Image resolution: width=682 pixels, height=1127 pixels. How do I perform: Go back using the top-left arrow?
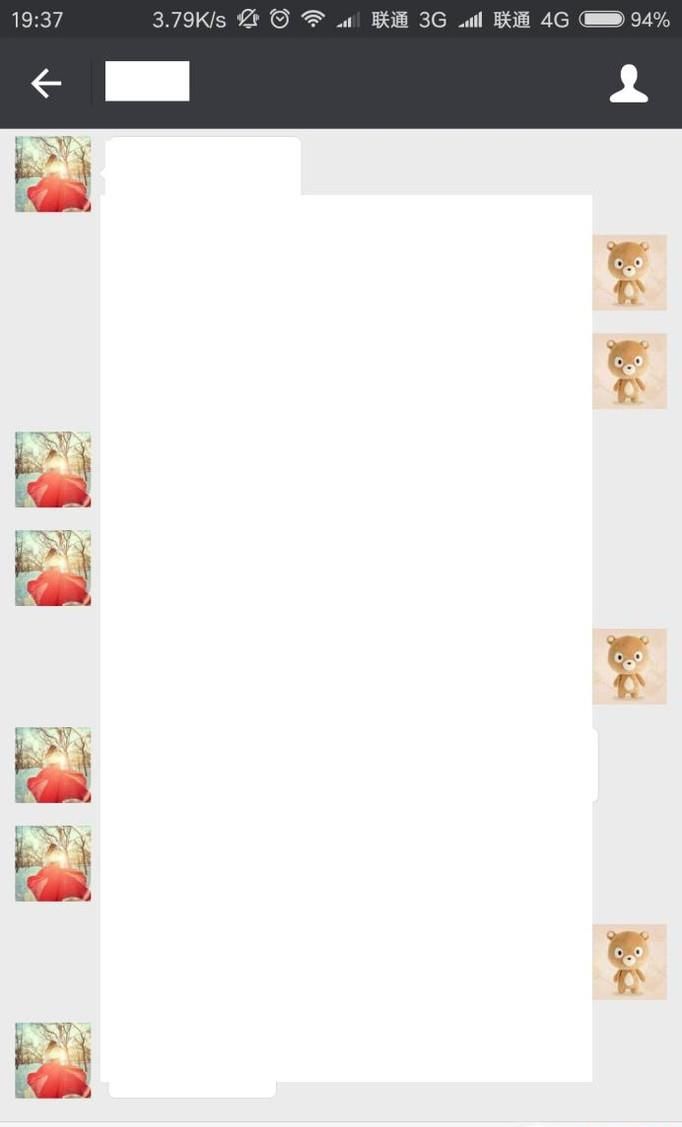pyautogui.click(x=46, y=84)
